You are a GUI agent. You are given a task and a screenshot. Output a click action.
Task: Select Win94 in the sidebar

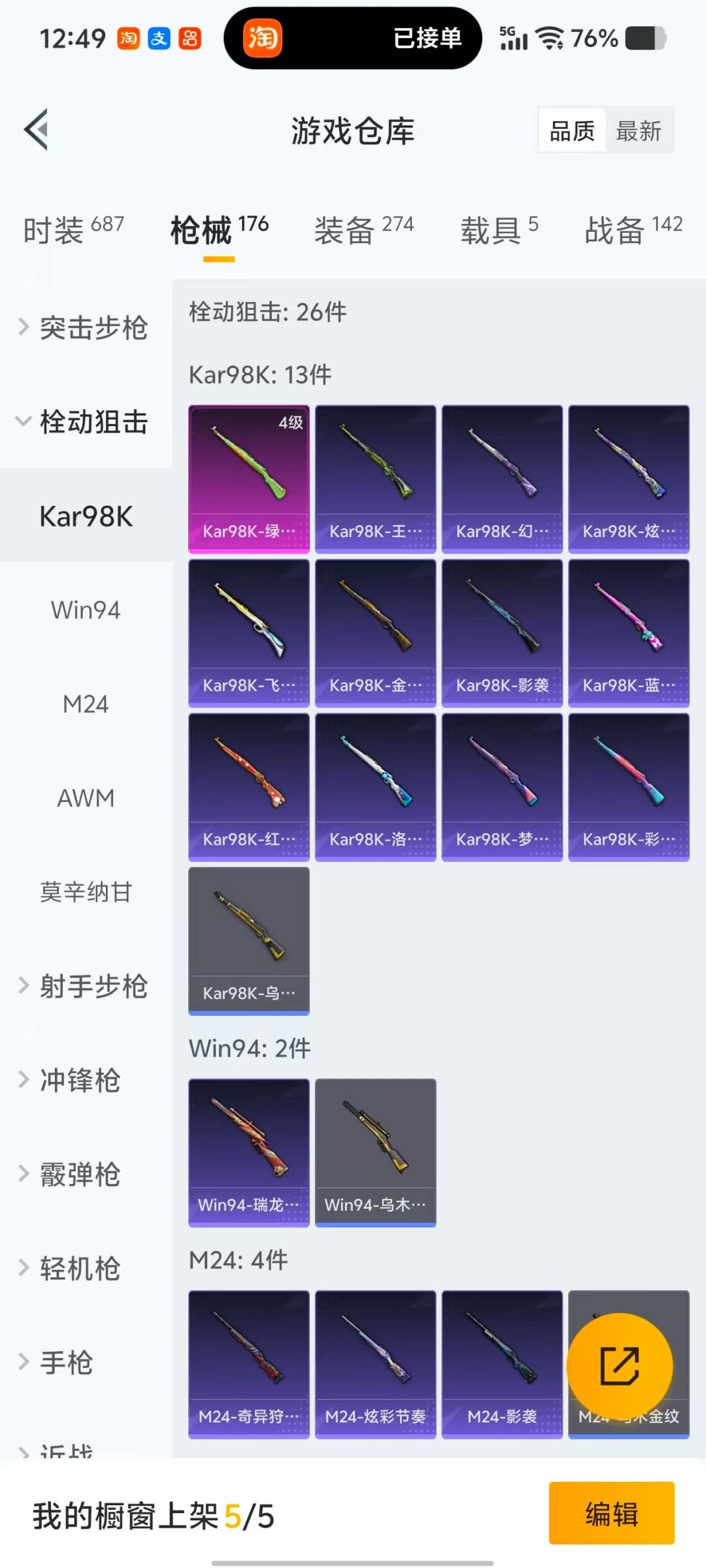click(86, 610)
